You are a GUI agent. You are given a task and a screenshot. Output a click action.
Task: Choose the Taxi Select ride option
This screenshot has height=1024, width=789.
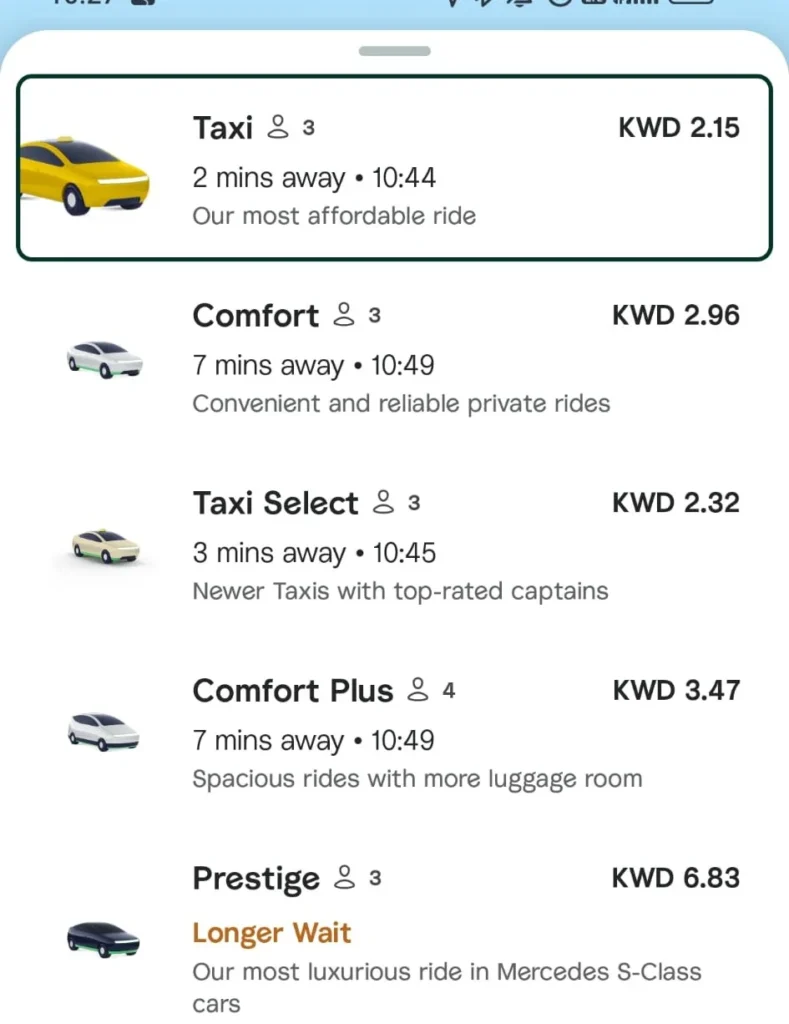click(x=394, y=545)
